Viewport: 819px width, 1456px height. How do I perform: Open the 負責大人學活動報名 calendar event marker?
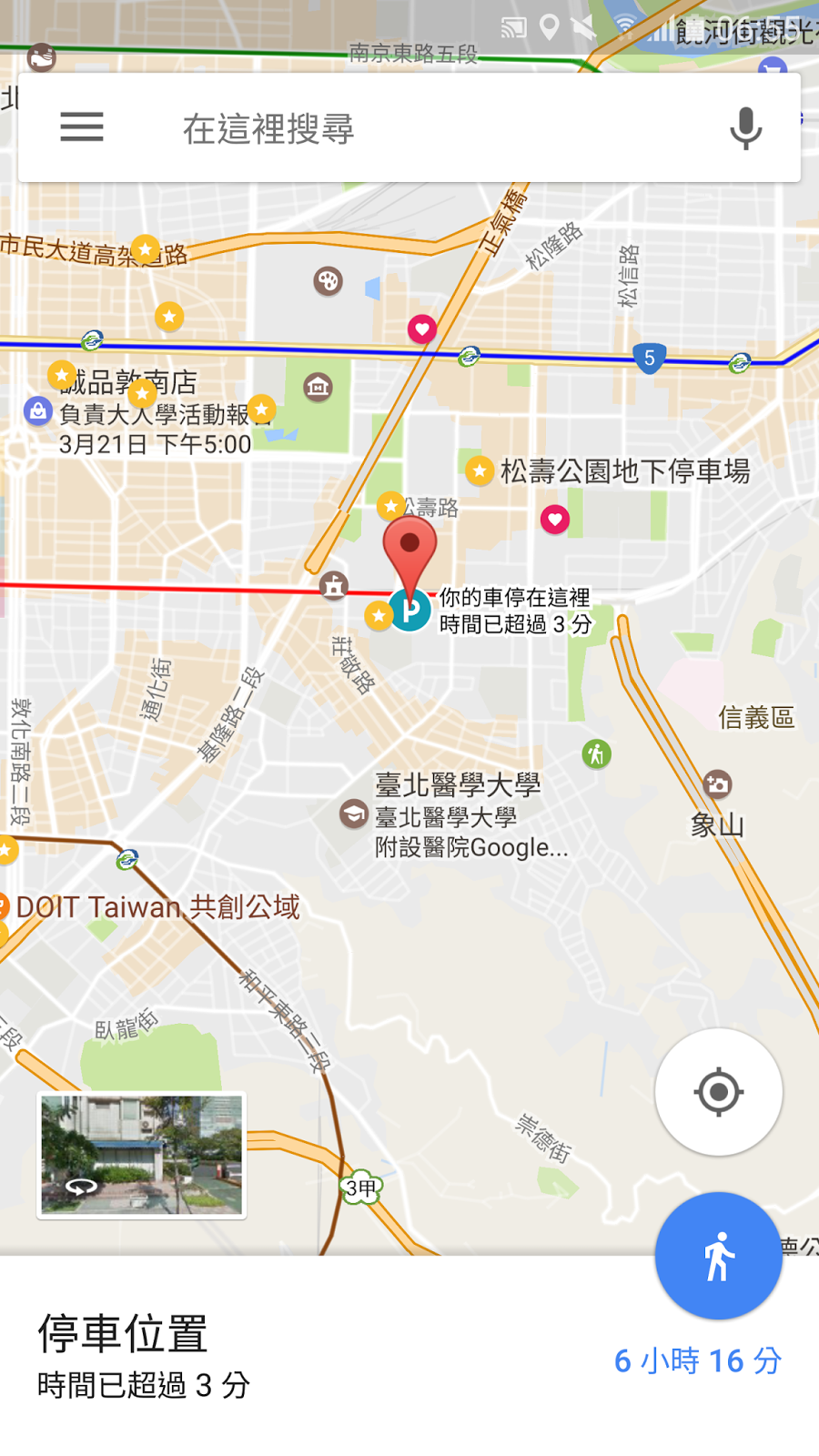pos(37,412)
